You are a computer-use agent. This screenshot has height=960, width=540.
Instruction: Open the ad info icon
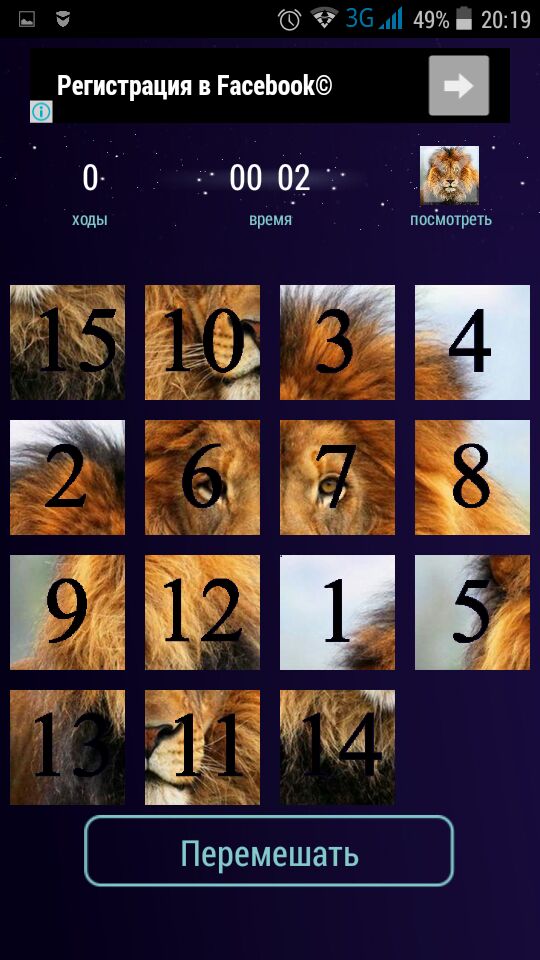(x=41, y=111)
